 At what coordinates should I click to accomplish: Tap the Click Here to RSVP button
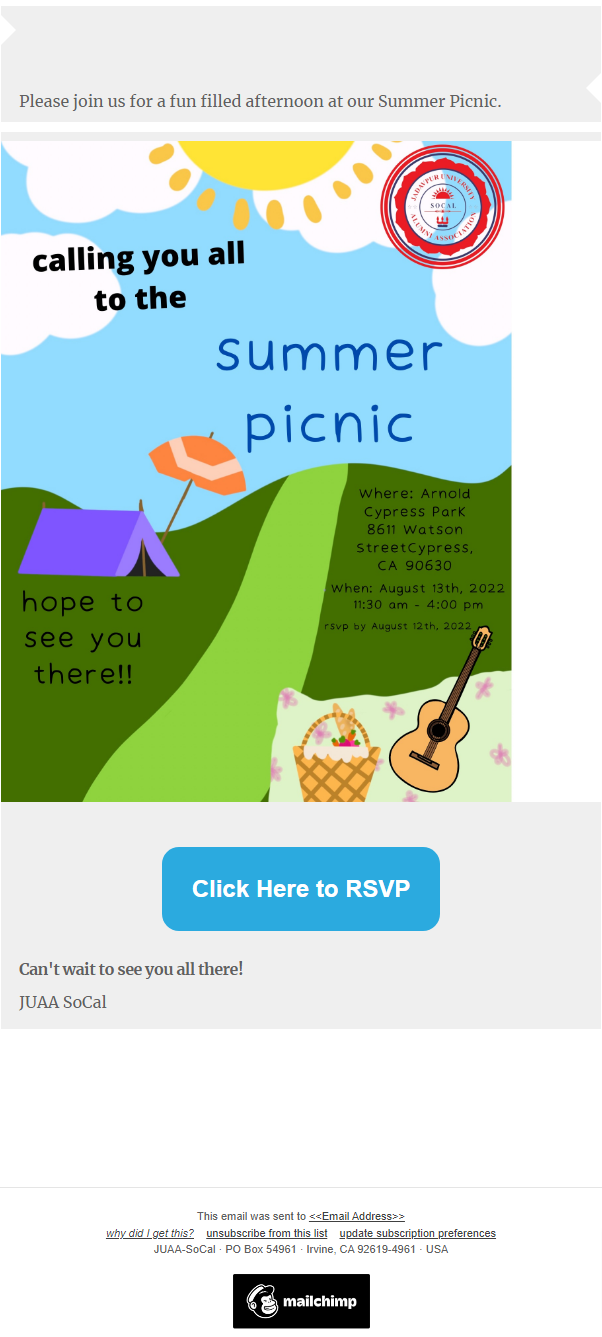(x=300, y=889)
